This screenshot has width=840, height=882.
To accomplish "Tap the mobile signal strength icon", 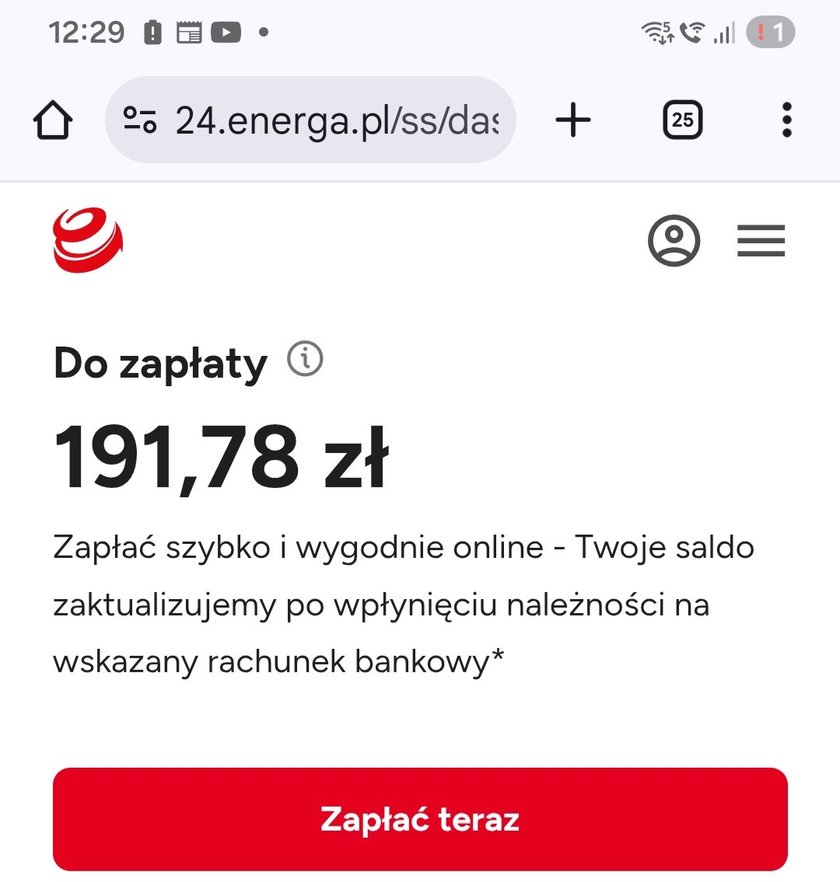I will tap(724, 31).
